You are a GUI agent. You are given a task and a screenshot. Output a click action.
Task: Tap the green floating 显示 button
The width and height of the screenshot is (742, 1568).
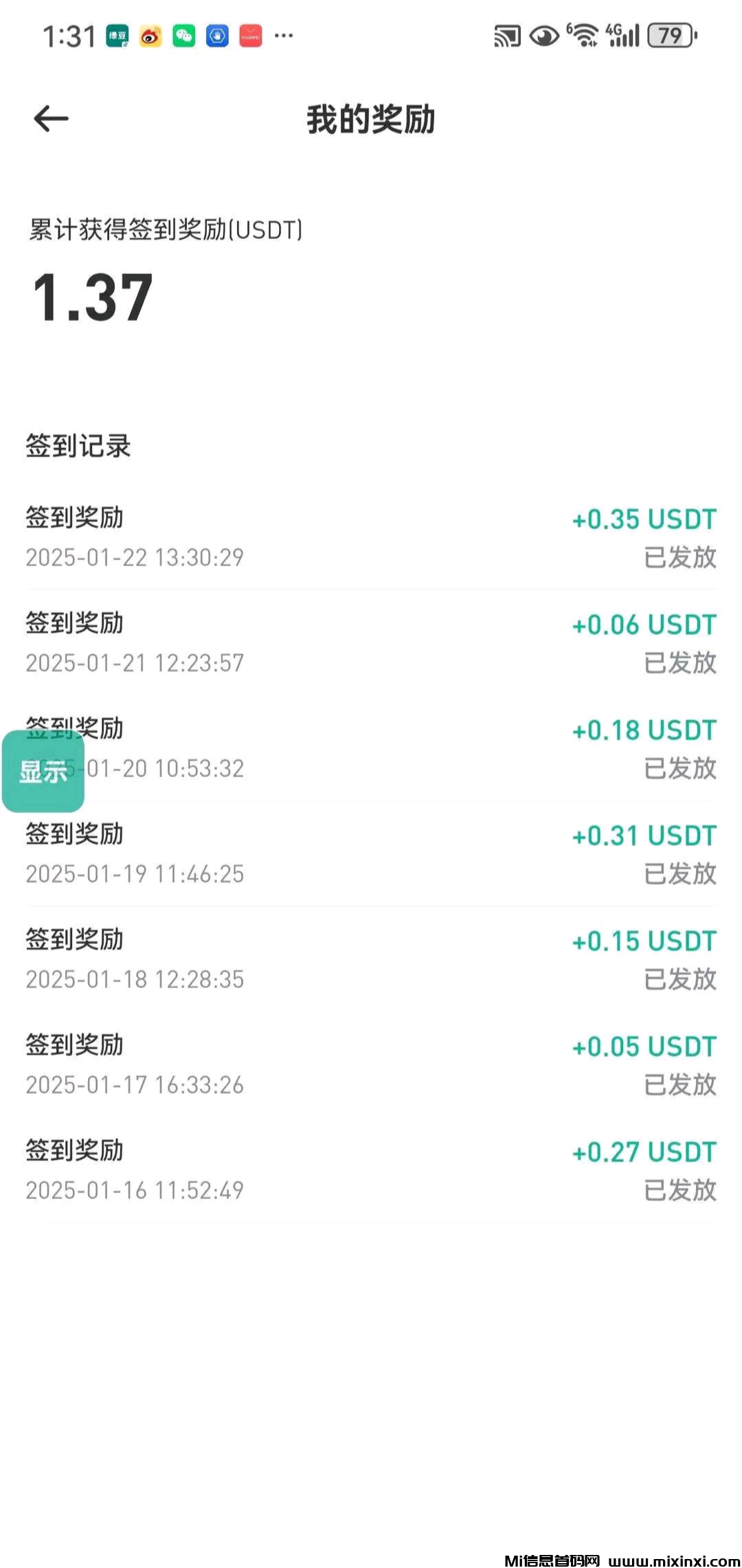tap(43, 771)
